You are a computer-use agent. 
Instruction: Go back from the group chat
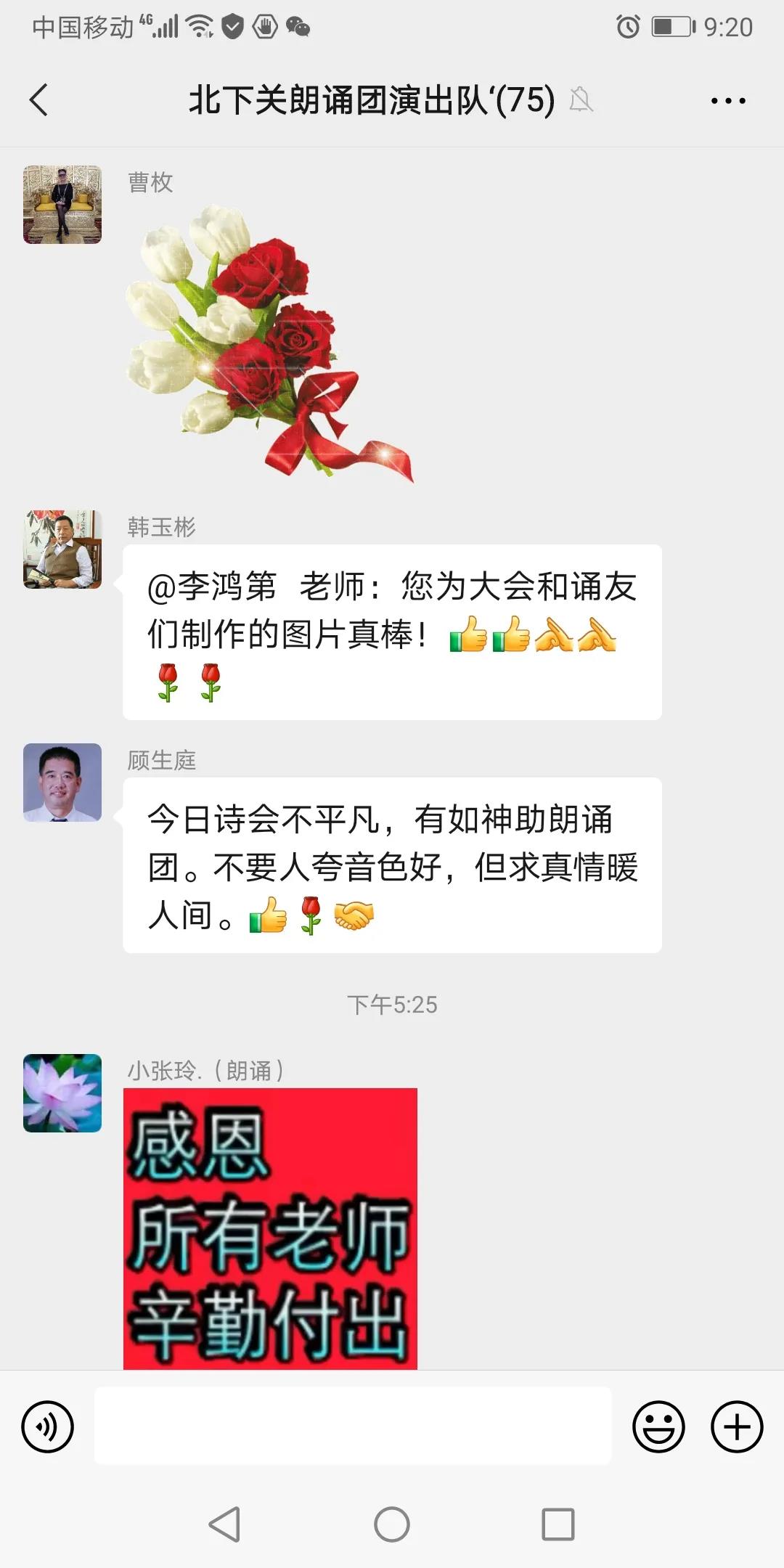(39, 99)
